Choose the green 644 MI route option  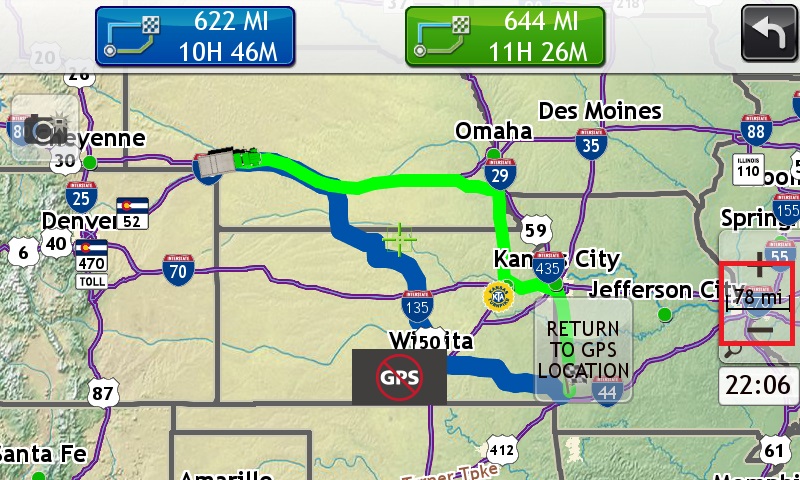504,36
